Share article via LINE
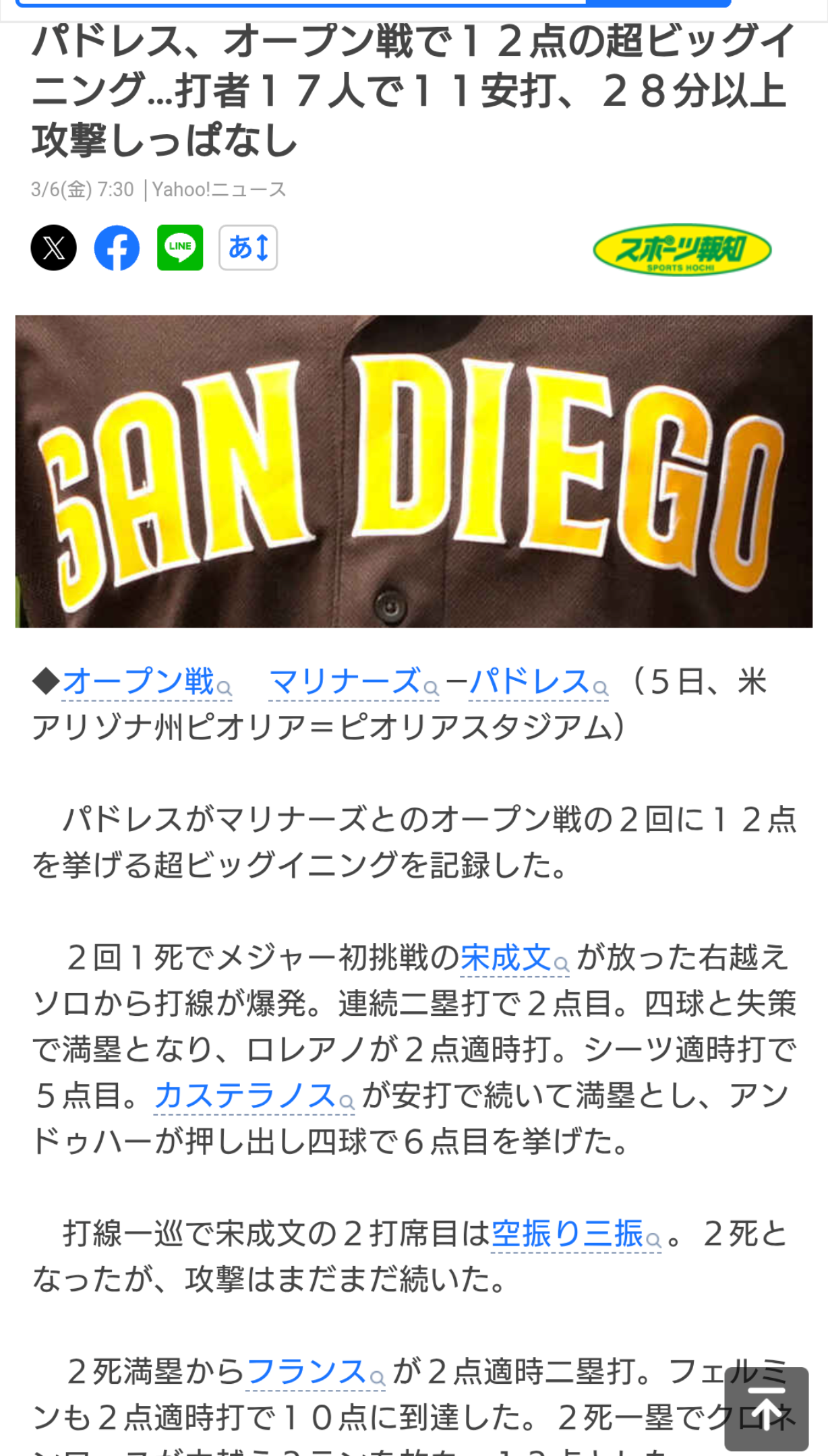The height and width of the screenshot is (1456, 828). pyautogui.click(x=180, y=247)
